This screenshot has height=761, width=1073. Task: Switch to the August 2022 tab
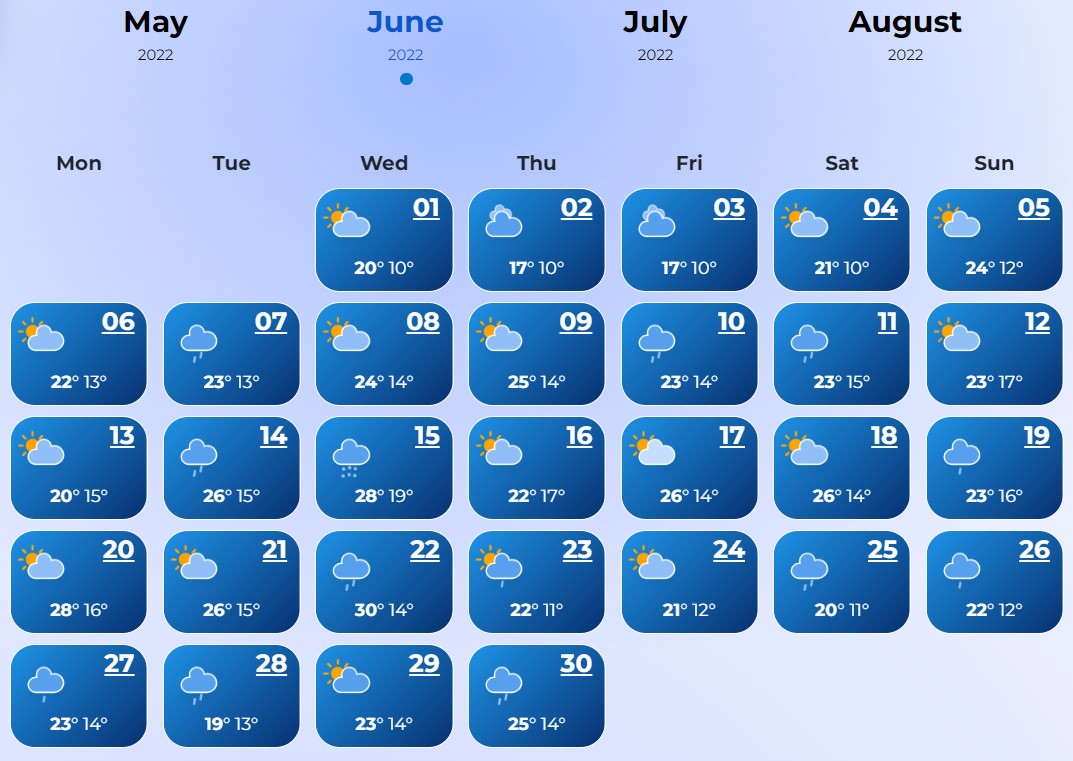pos(905,33)
